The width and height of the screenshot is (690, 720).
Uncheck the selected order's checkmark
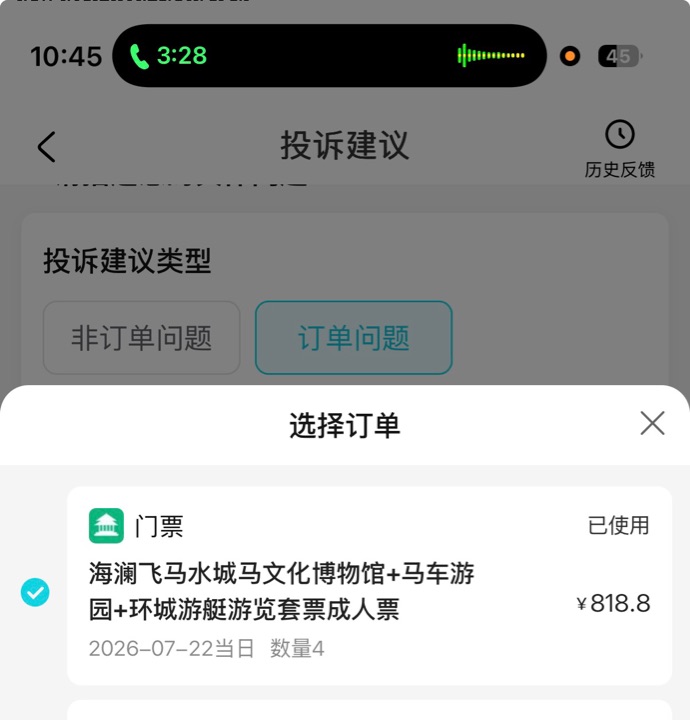click(35, 592)
